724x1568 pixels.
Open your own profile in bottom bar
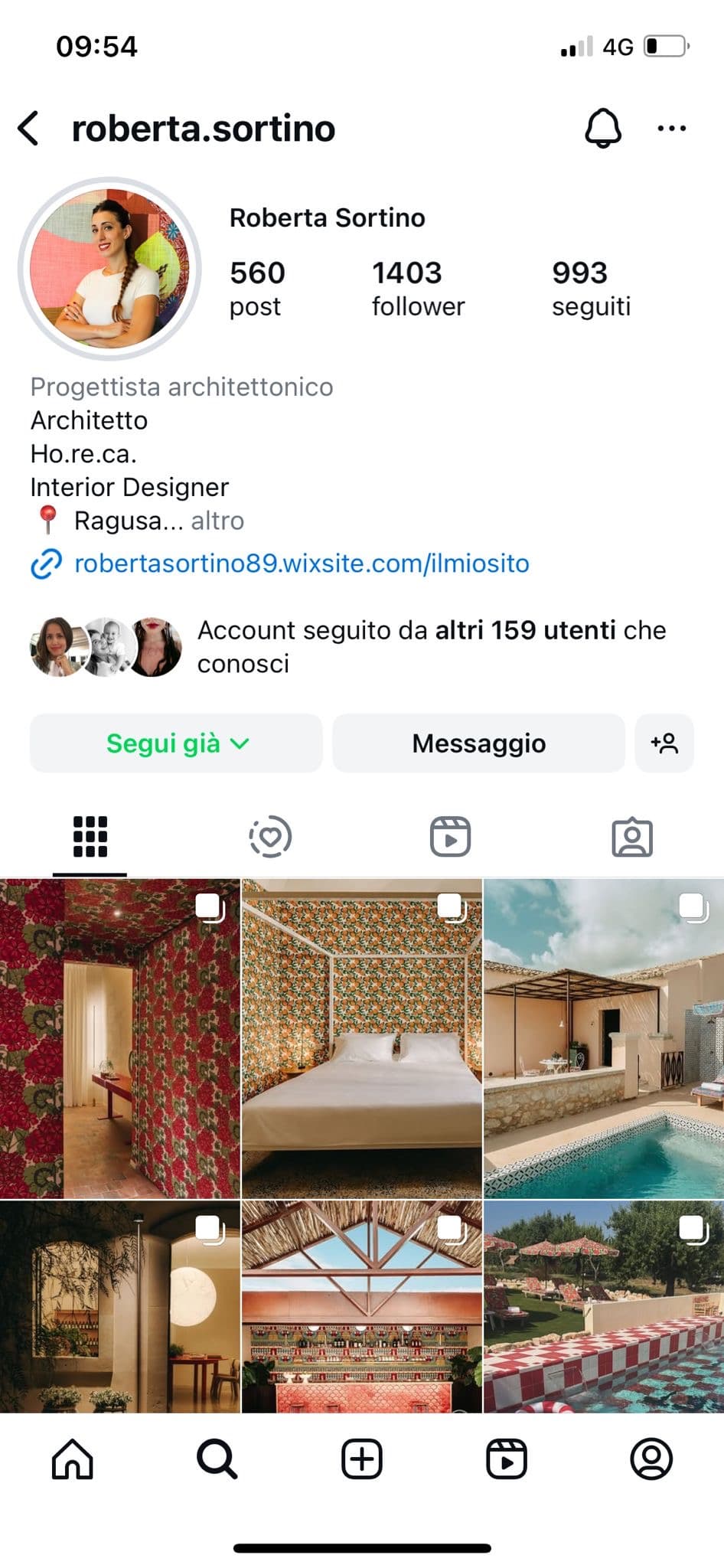click(x=651, y=1459)
